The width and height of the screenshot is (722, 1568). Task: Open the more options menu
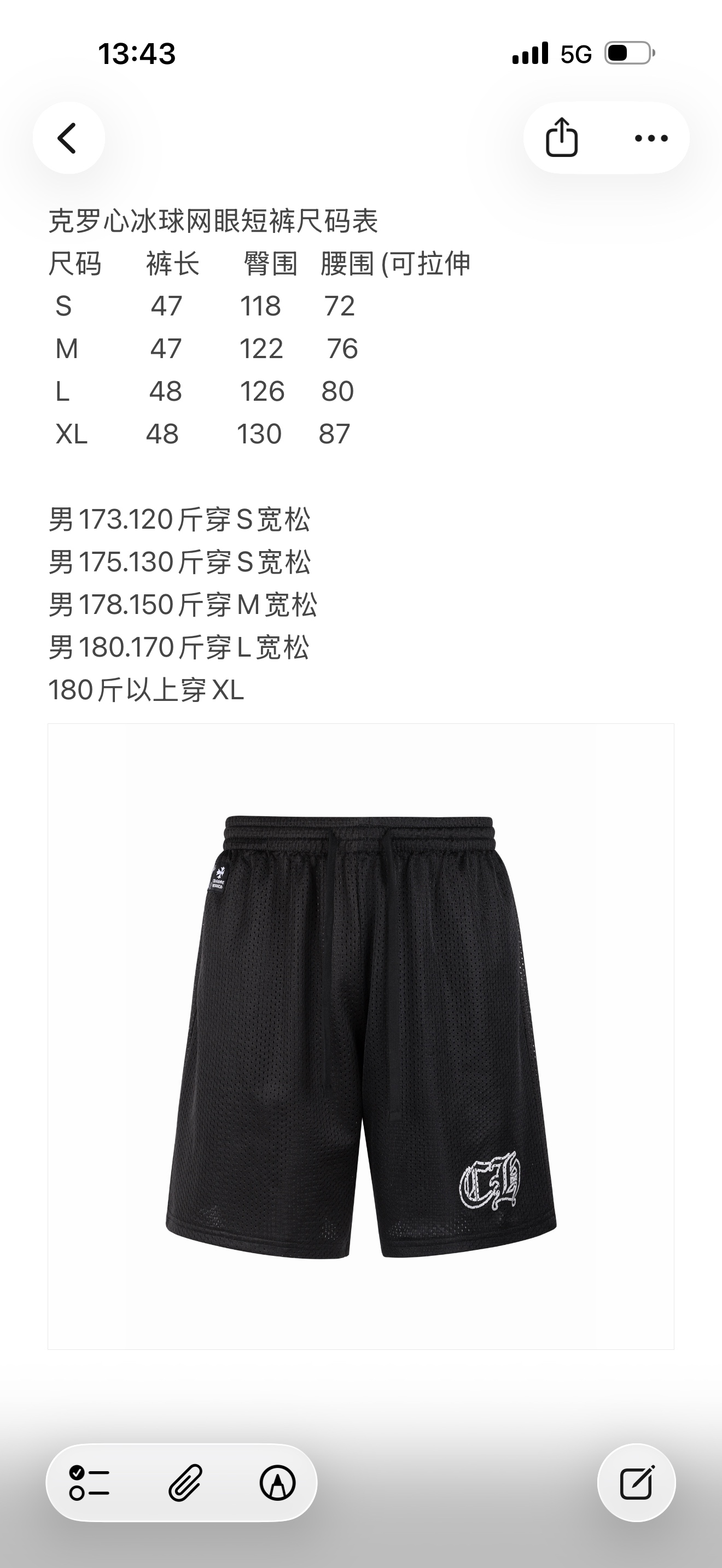[x=651, y=138]
